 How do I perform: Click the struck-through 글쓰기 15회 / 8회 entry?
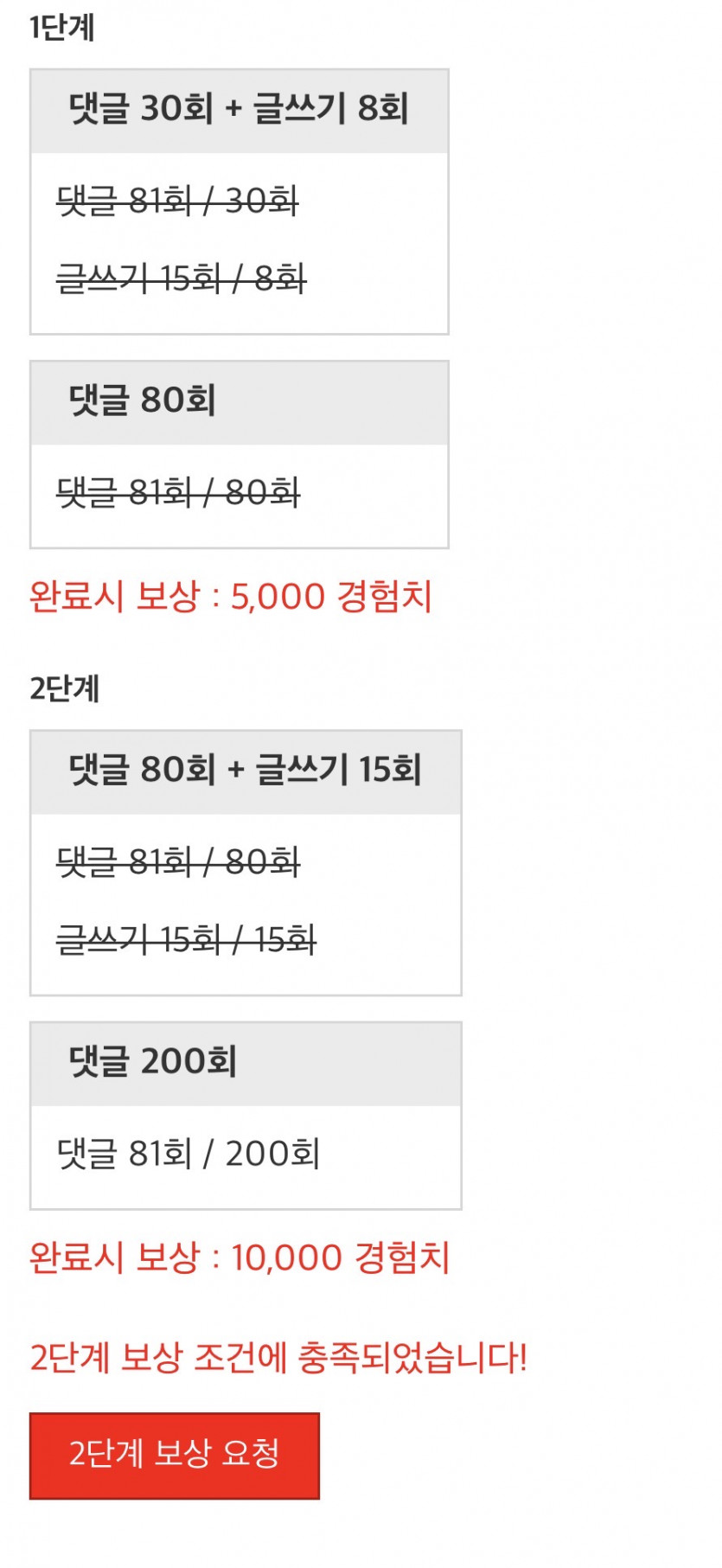(x=182, y=279)
